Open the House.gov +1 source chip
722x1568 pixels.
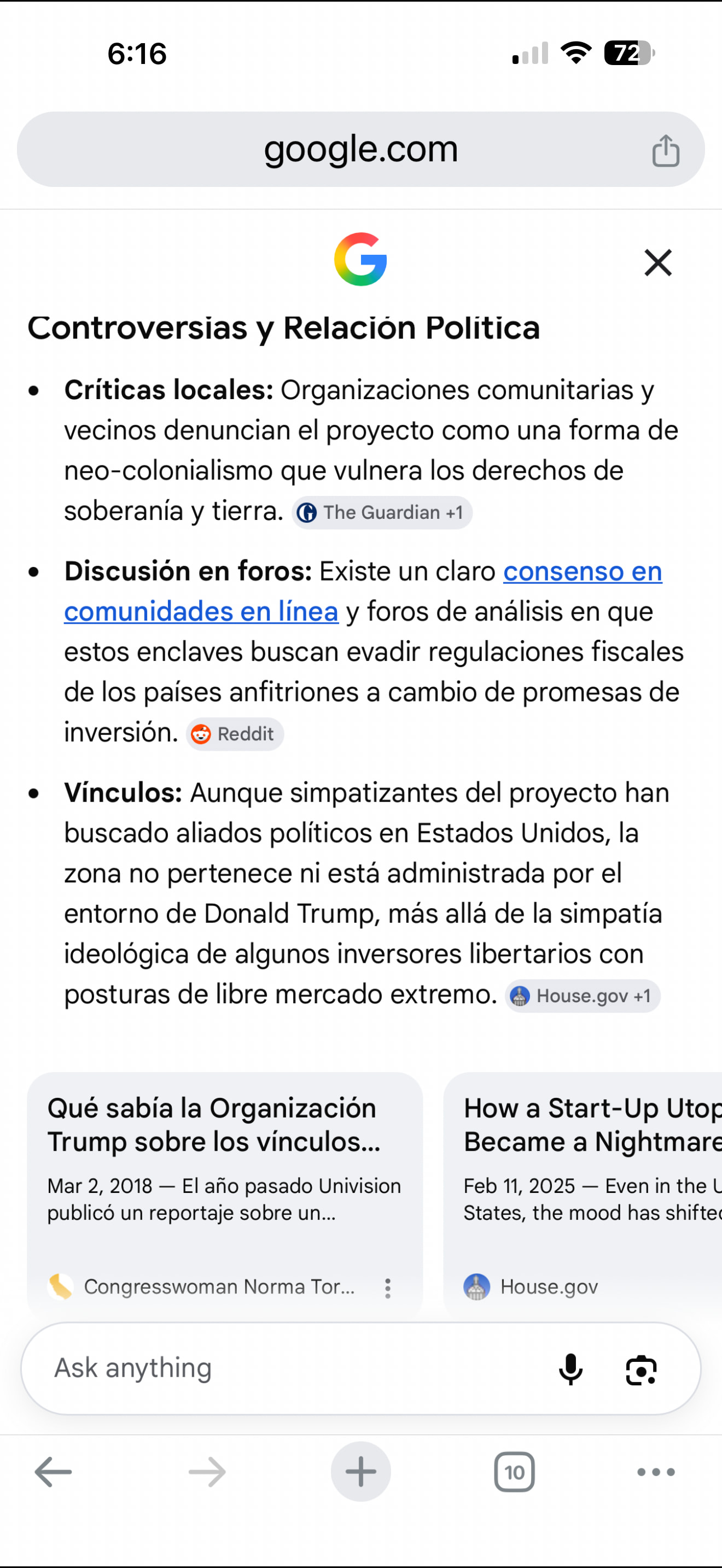583,996
